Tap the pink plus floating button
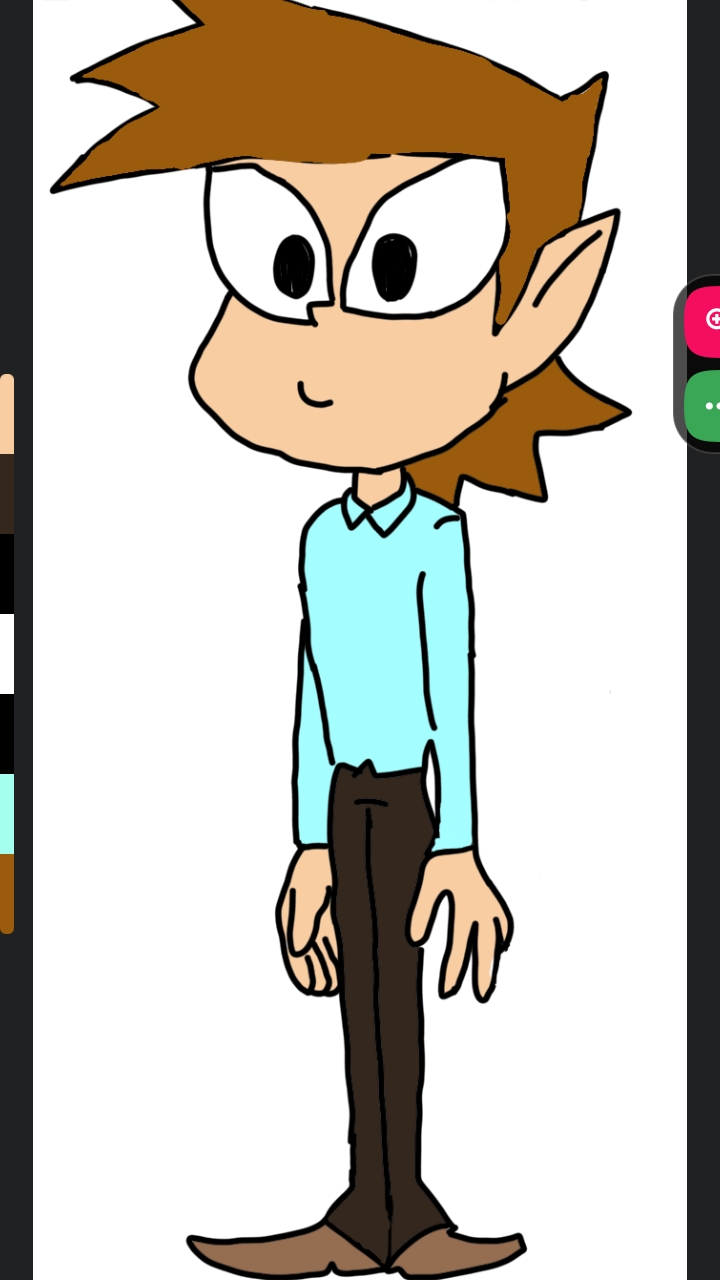 pos(705,320)
